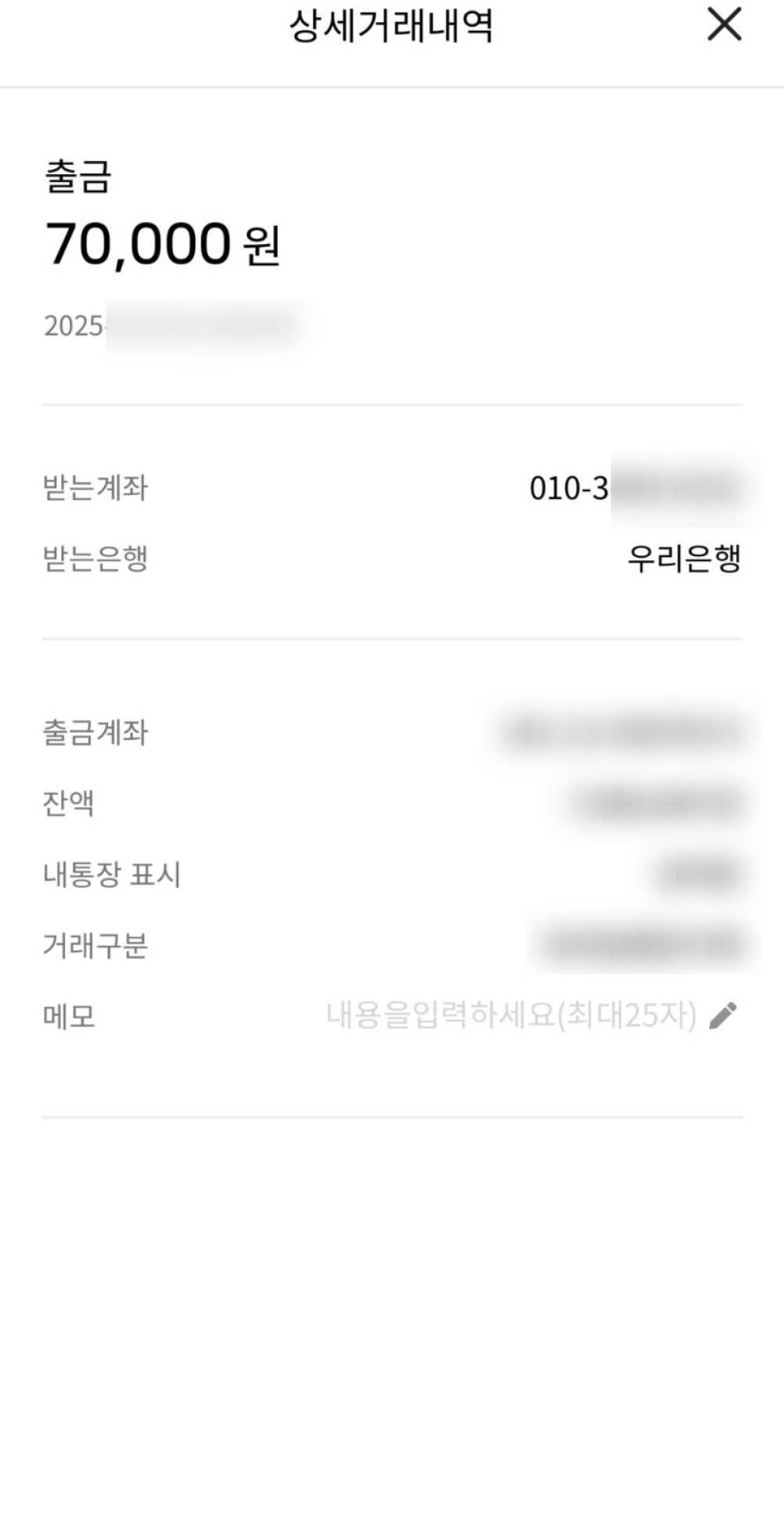
Task: Tap the pencil edit icon for 메모
Action: 723,1016
